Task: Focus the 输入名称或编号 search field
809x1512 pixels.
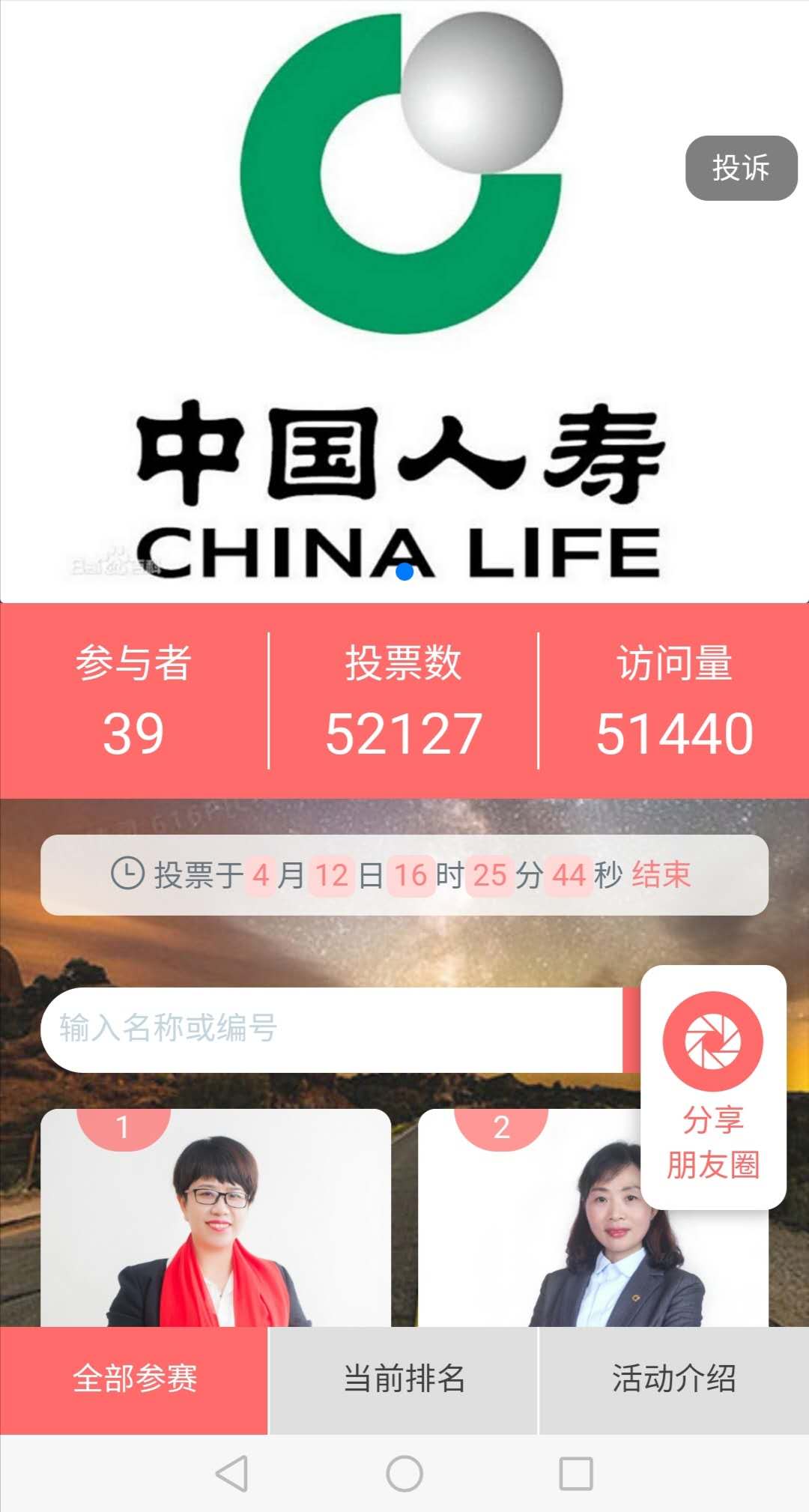Action: (332, 1029)
